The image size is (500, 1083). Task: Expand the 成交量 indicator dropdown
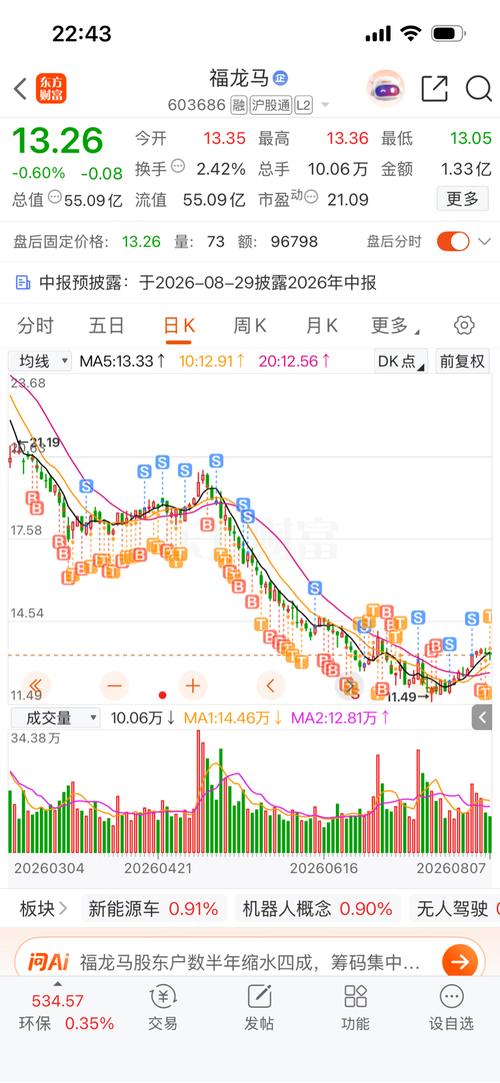[54, 718]
